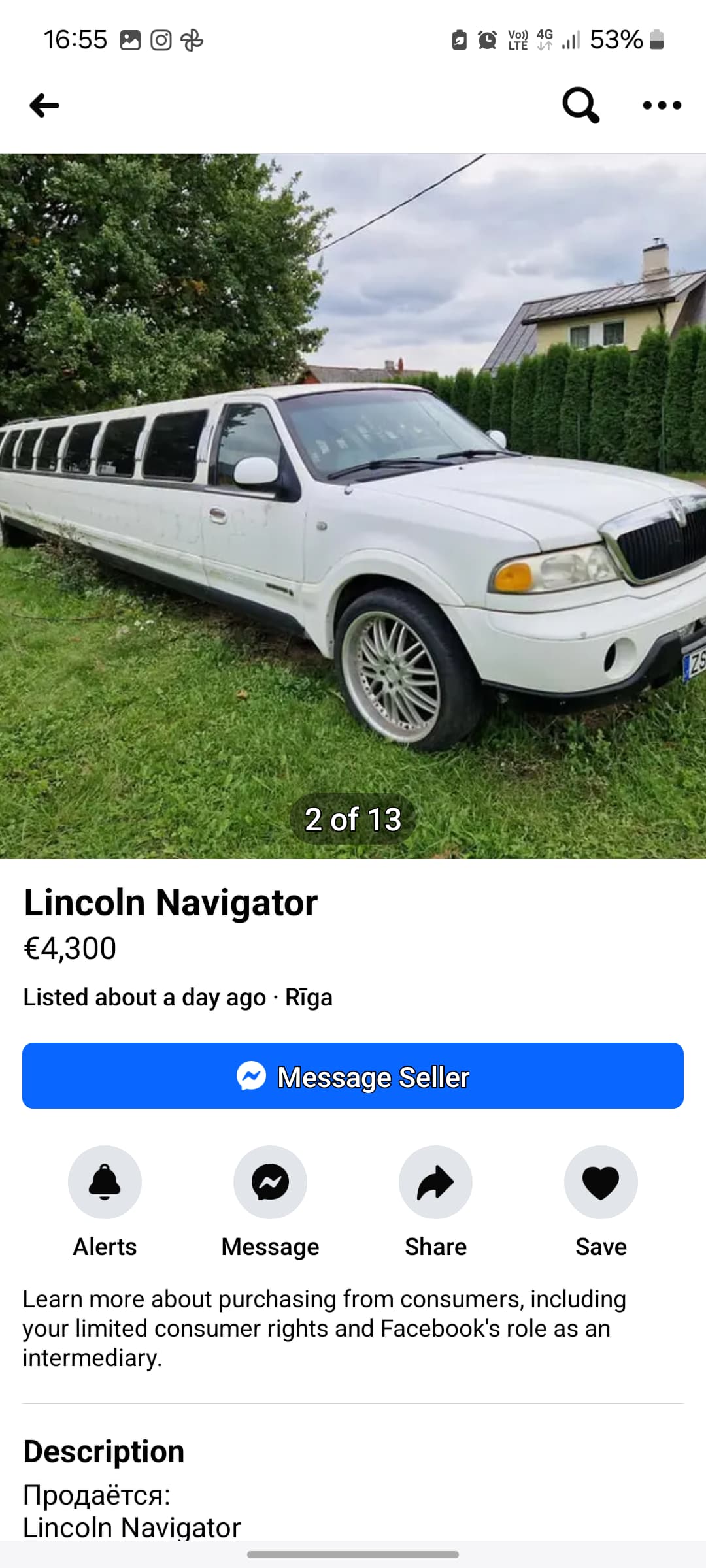Save the listing with the heart icon
Viewport: 706px width, 1568px height.
[x=601, y=1182]
